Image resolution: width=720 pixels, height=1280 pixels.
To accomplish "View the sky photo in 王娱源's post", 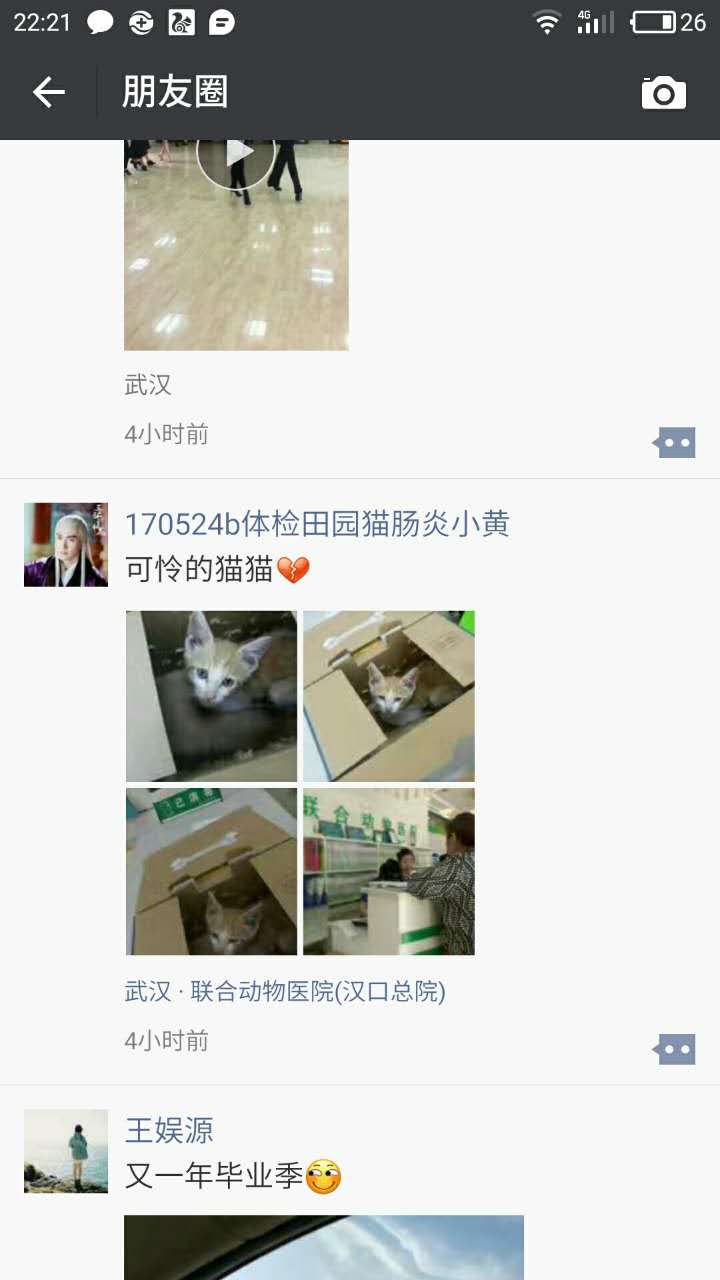I will tap(323, 1247).
